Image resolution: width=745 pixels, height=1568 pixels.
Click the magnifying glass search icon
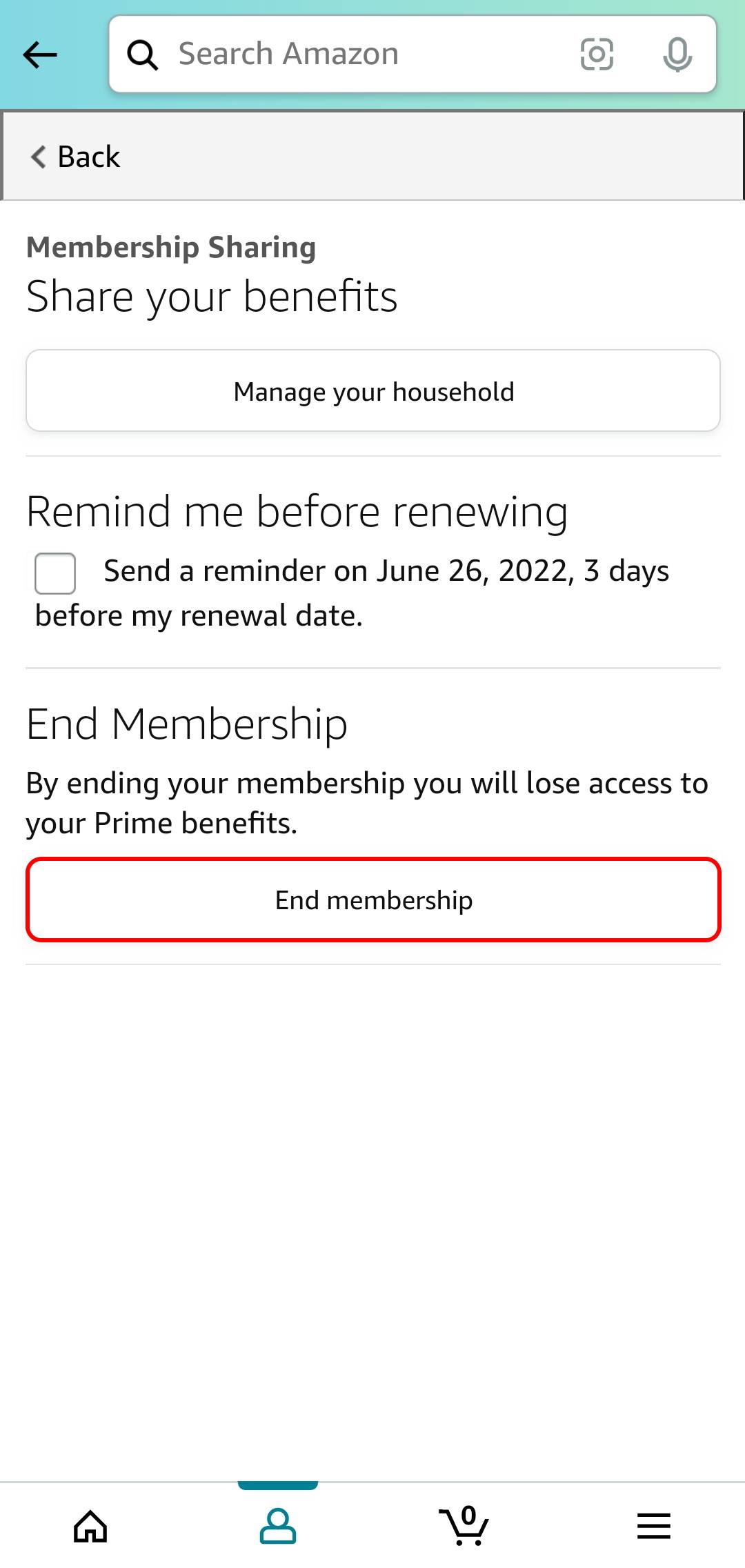[143, 54]
